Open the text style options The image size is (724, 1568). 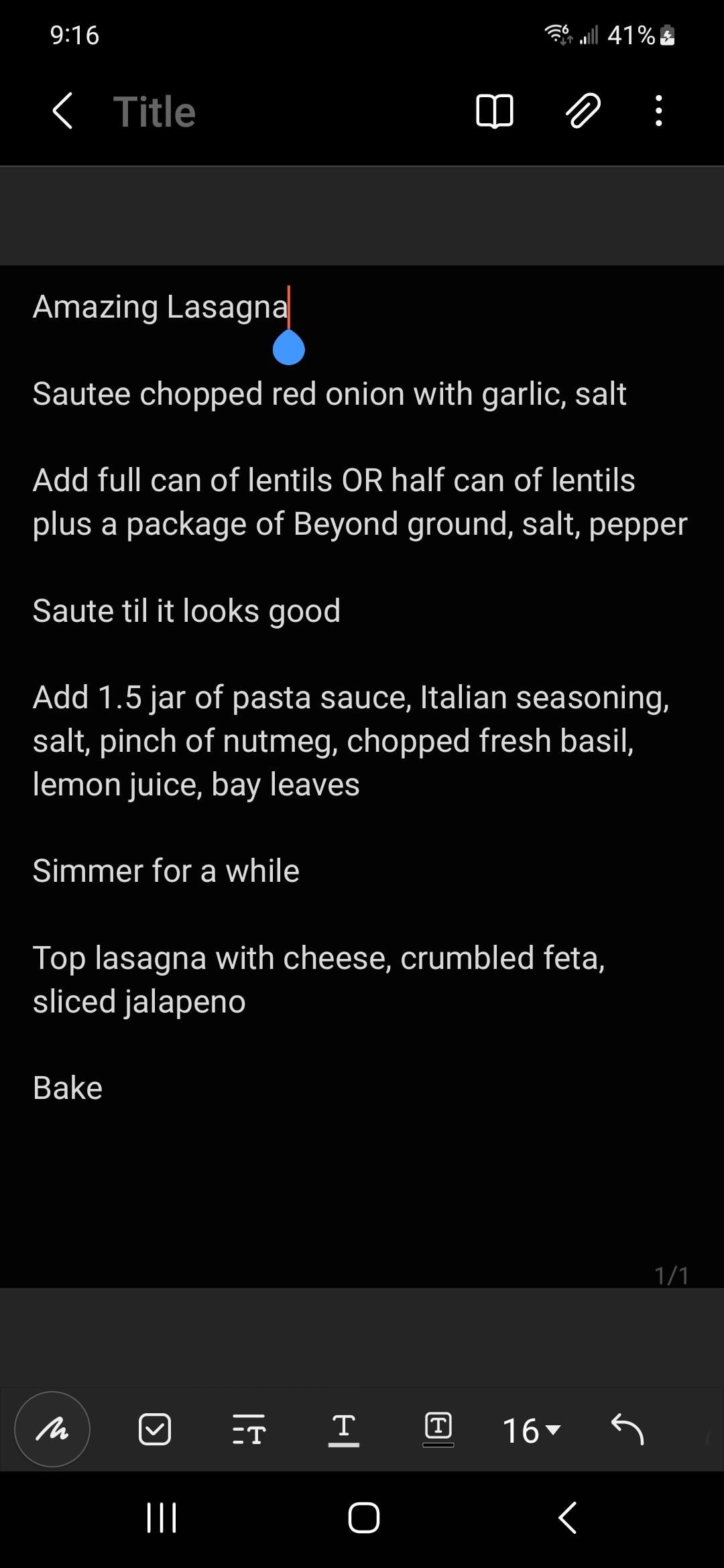point(249,1429)
